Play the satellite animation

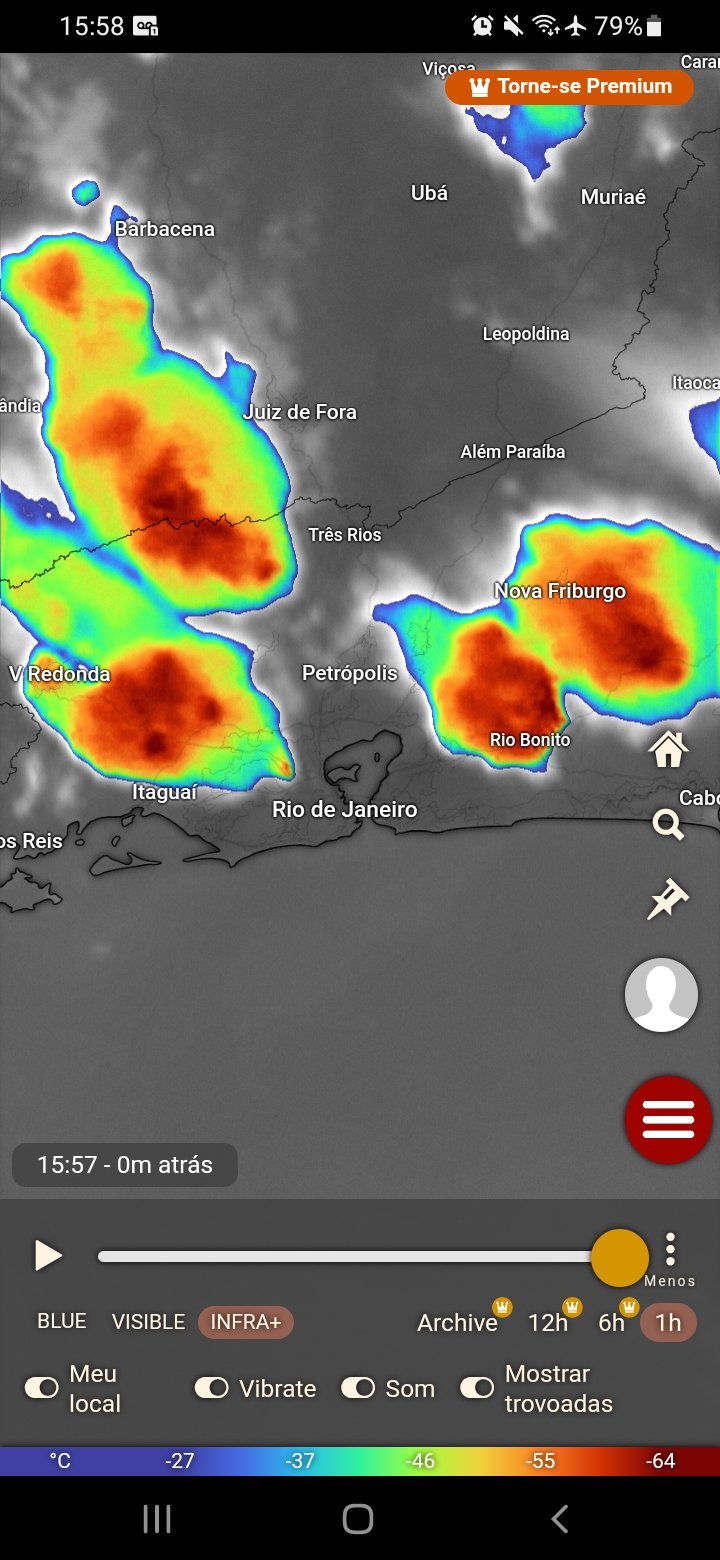[47, 1255]
